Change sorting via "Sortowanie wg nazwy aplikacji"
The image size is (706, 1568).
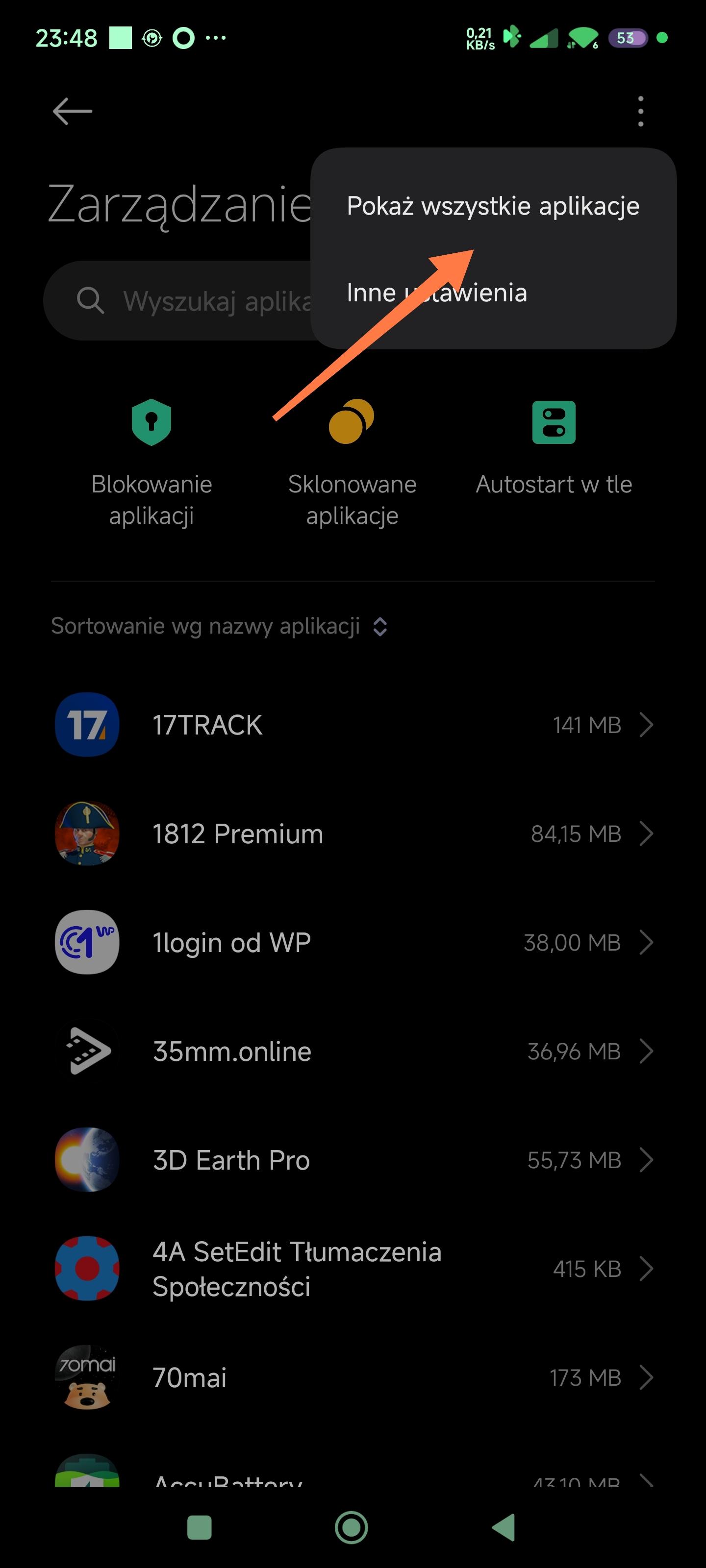219,626
